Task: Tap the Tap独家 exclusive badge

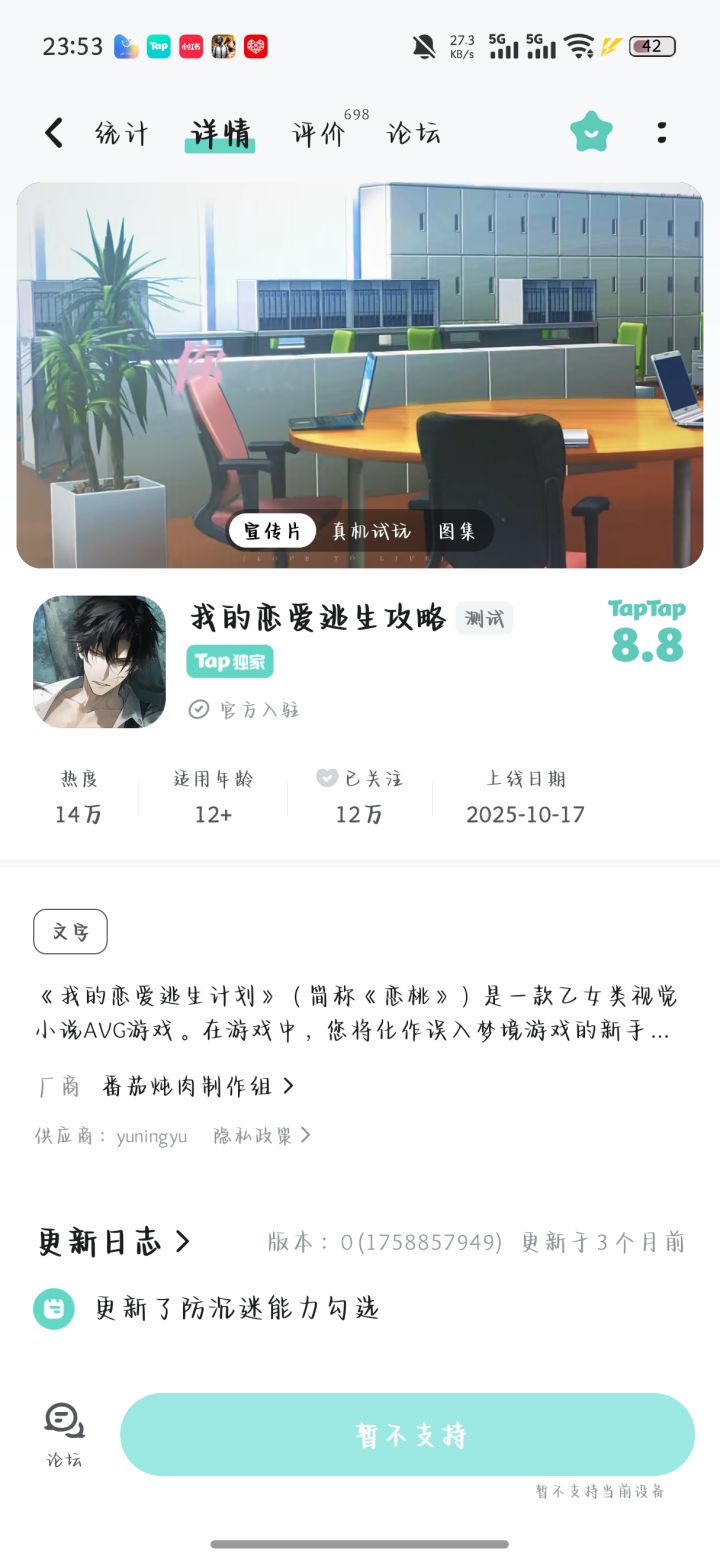Action: 230,662
